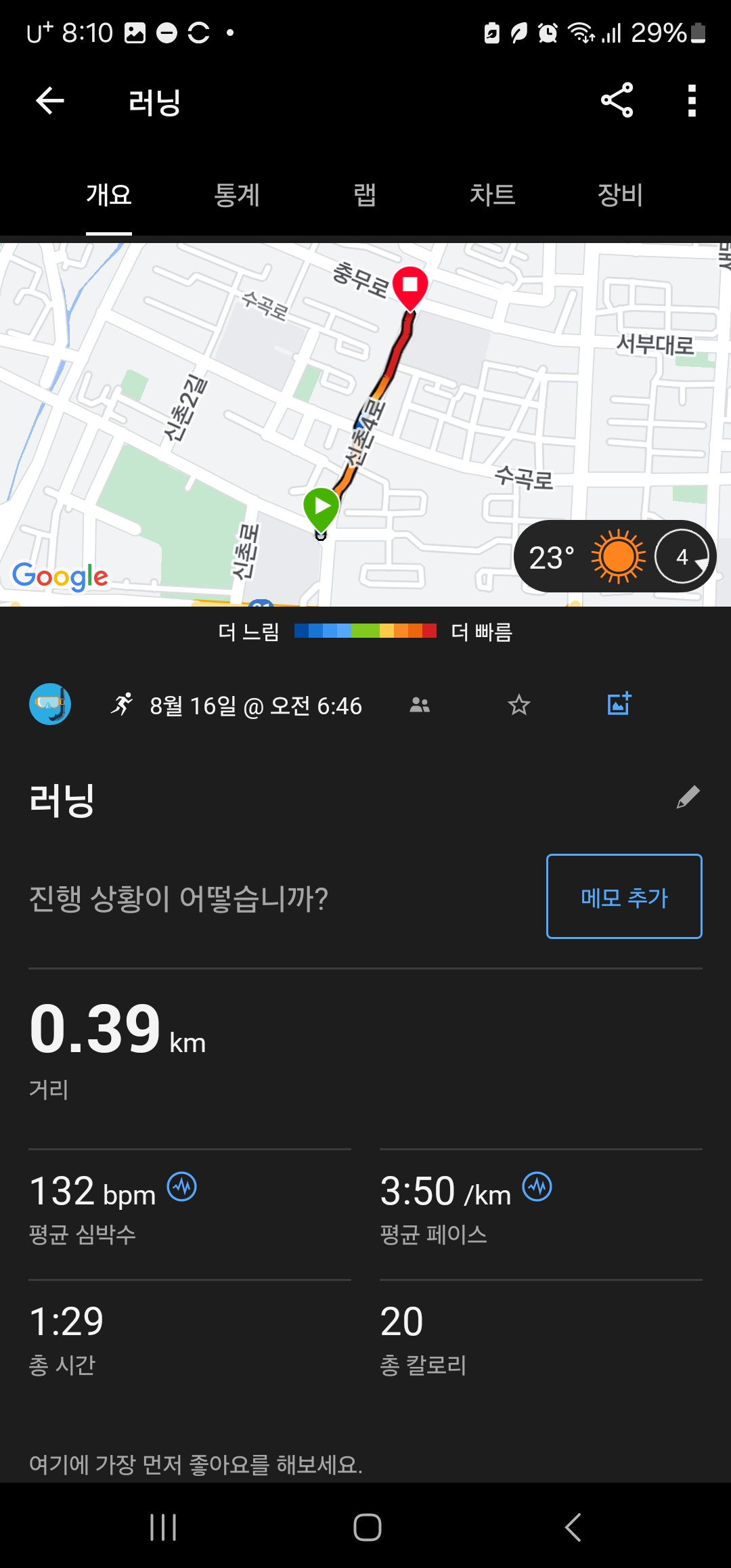
Task: Edit the activity name with pencil icon
Action: (688, 798)
